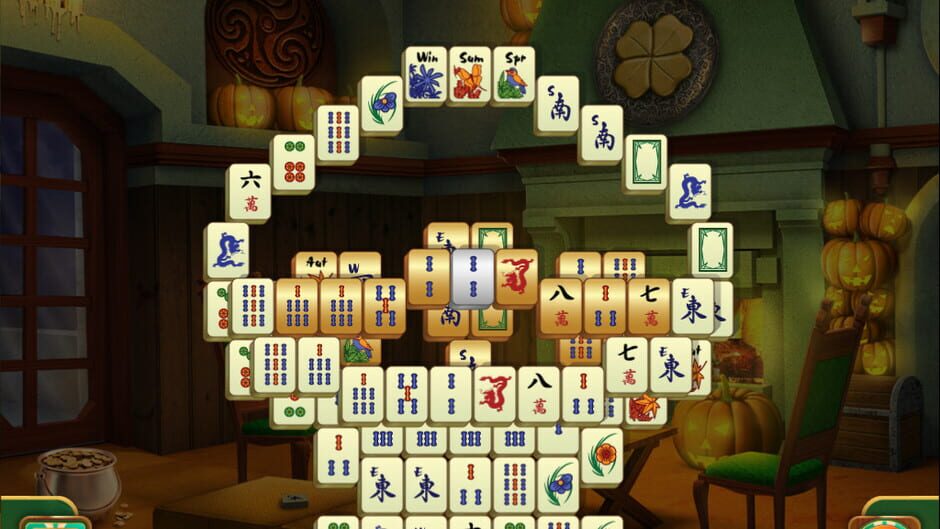Select the six-wan character tile
The height and width of the screenshot is (529, 940).
248,192
